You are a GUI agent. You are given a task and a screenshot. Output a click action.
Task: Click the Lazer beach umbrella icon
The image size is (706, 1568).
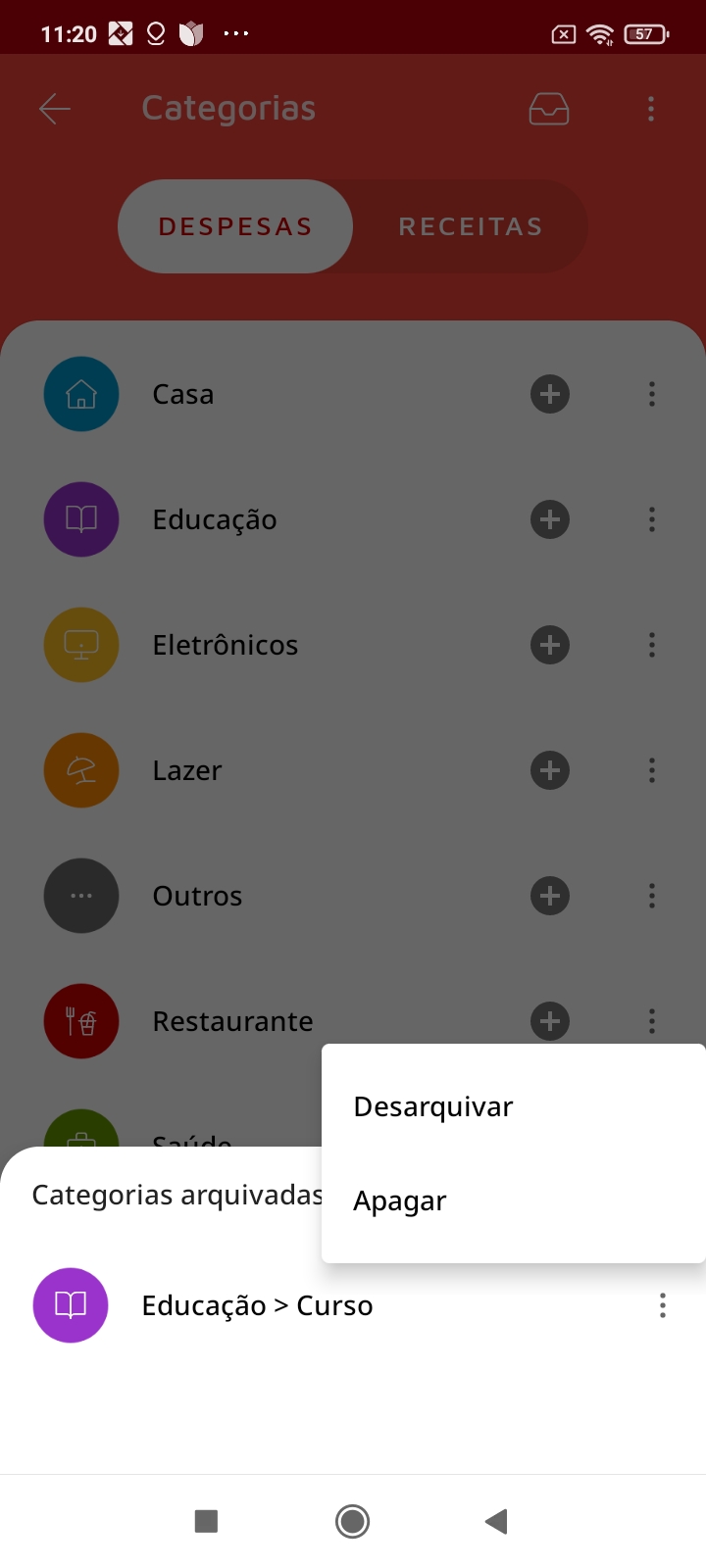(x=81, y=769)
